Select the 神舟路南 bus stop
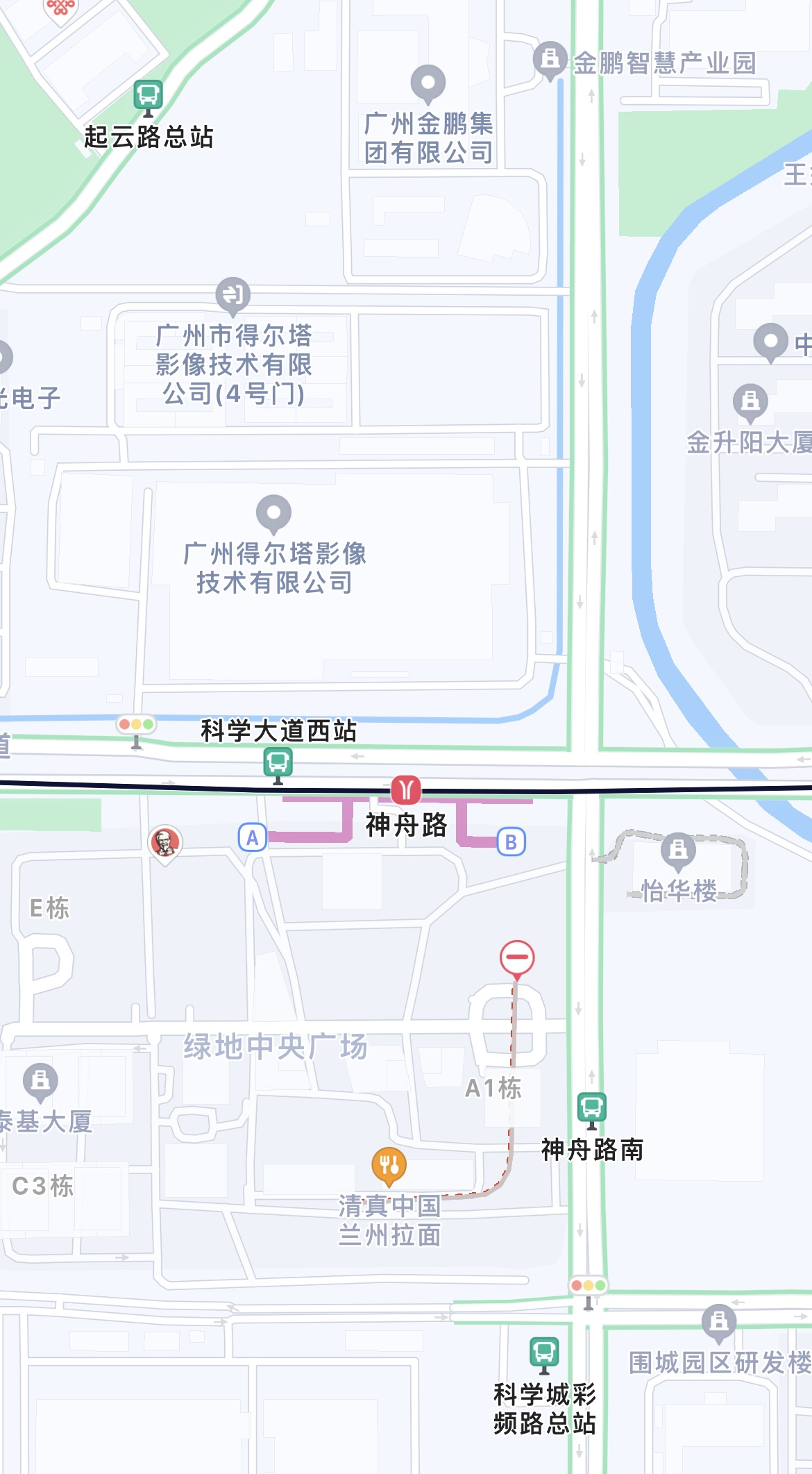Viewport: 812px width, 1474px height. point(591,1107)
